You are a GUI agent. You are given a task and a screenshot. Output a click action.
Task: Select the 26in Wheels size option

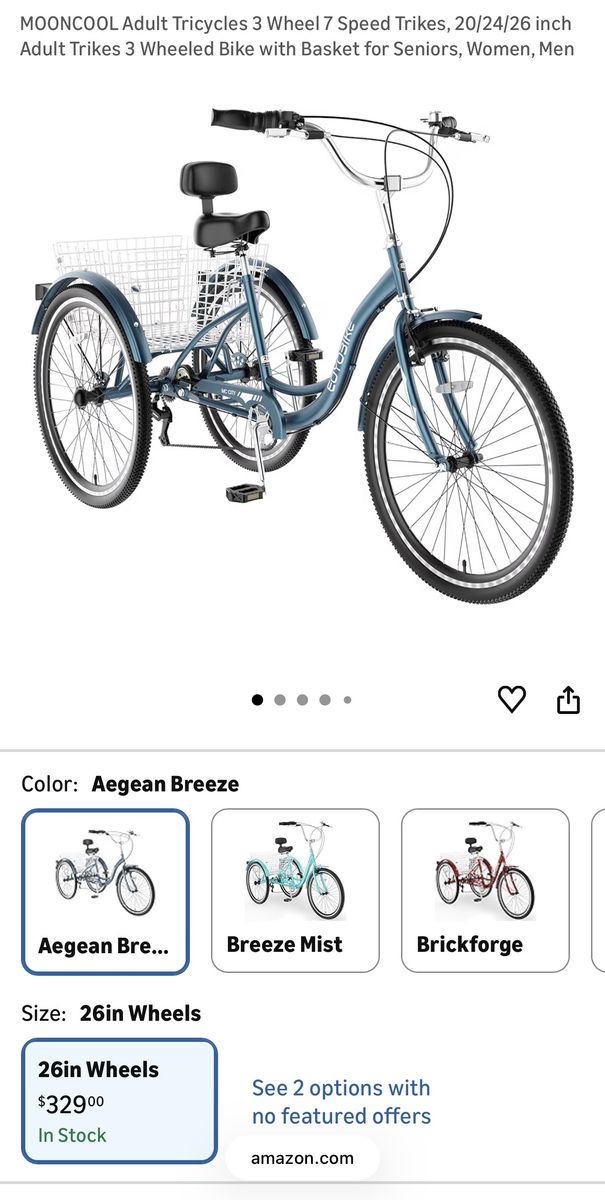coord(119,1101)
